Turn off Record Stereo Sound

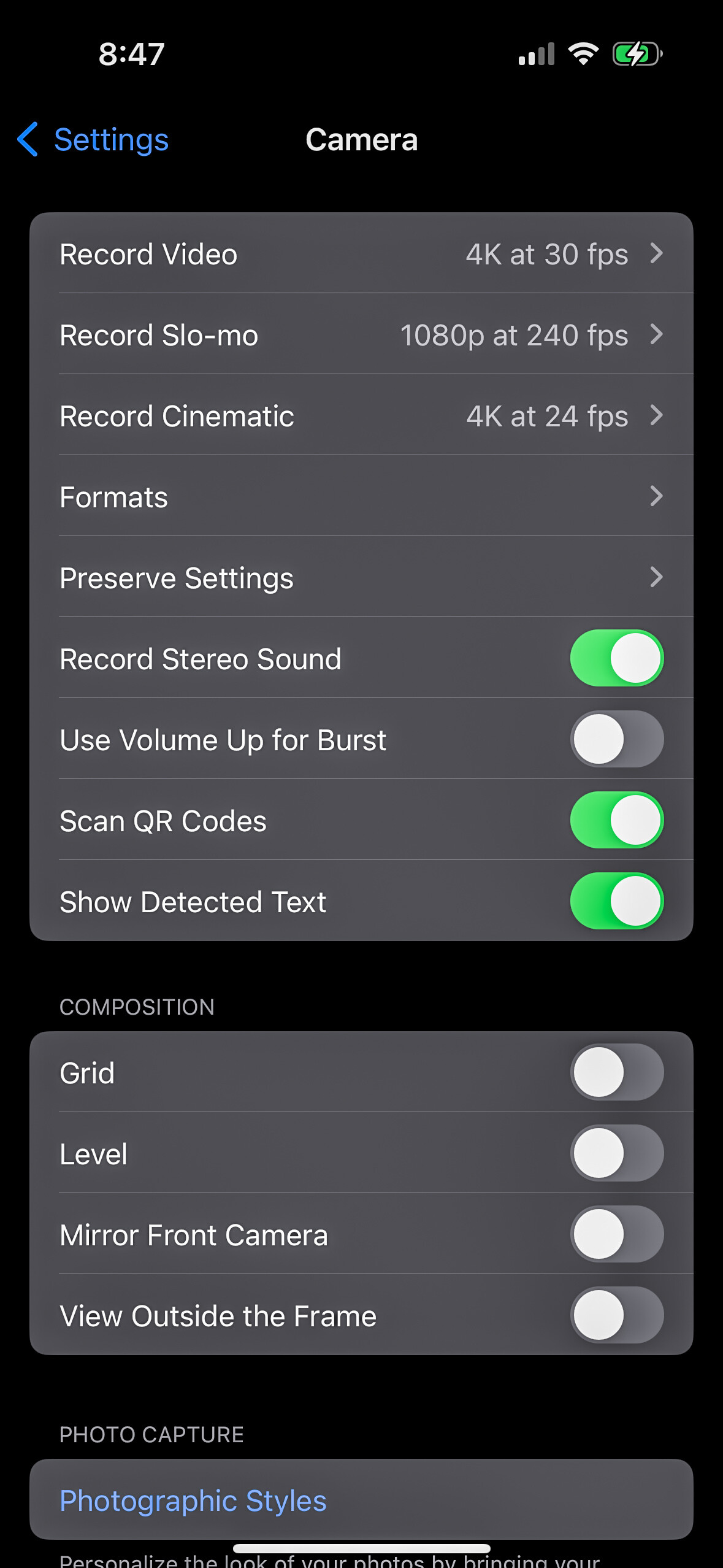(617, 658)
